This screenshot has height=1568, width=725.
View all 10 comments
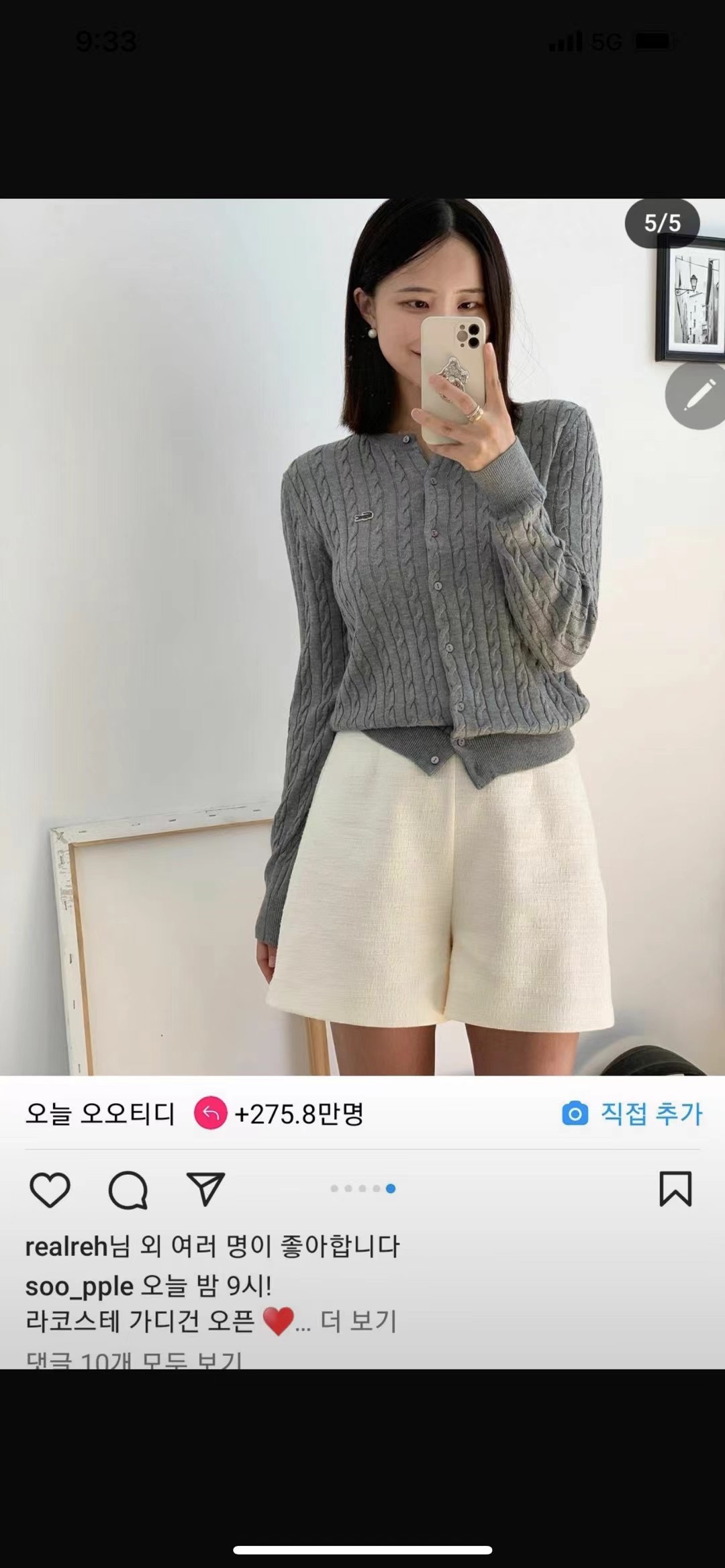pos(134,1359)
